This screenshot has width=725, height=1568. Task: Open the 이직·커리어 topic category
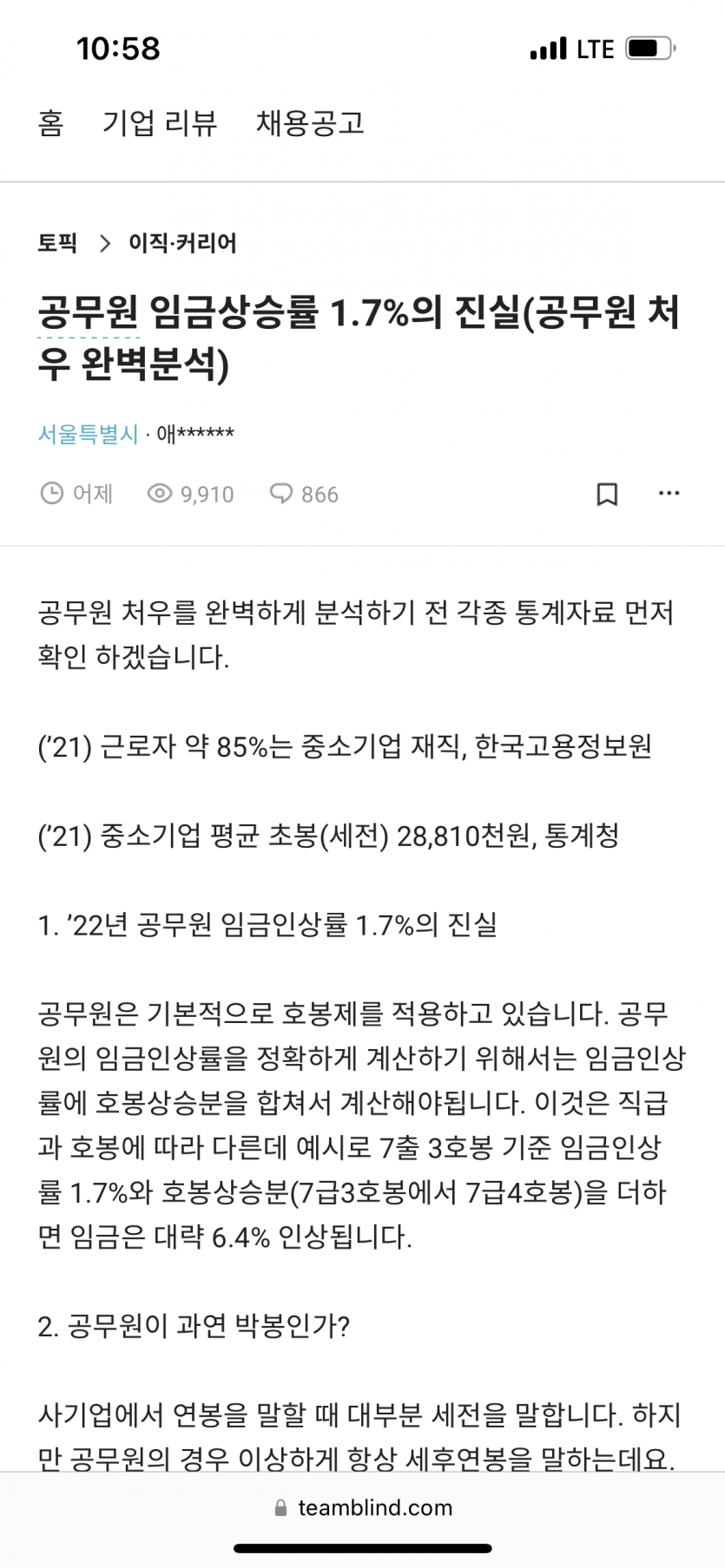[182, 243]
